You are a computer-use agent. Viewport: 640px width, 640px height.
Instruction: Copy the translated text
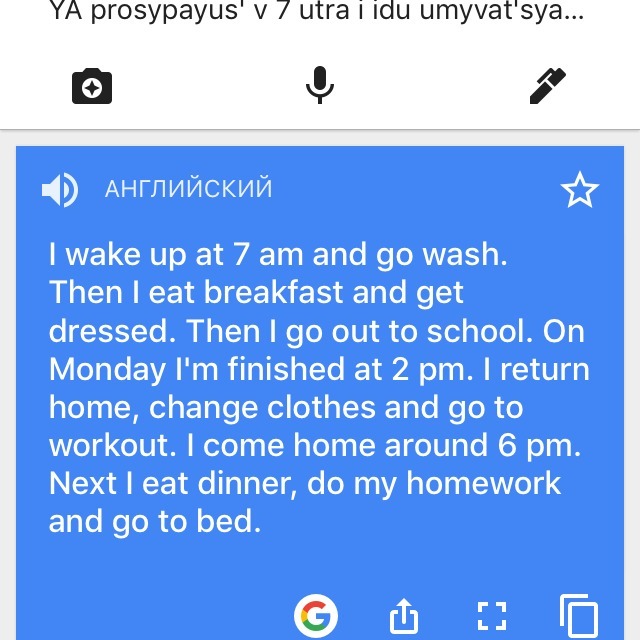point(579,615)
